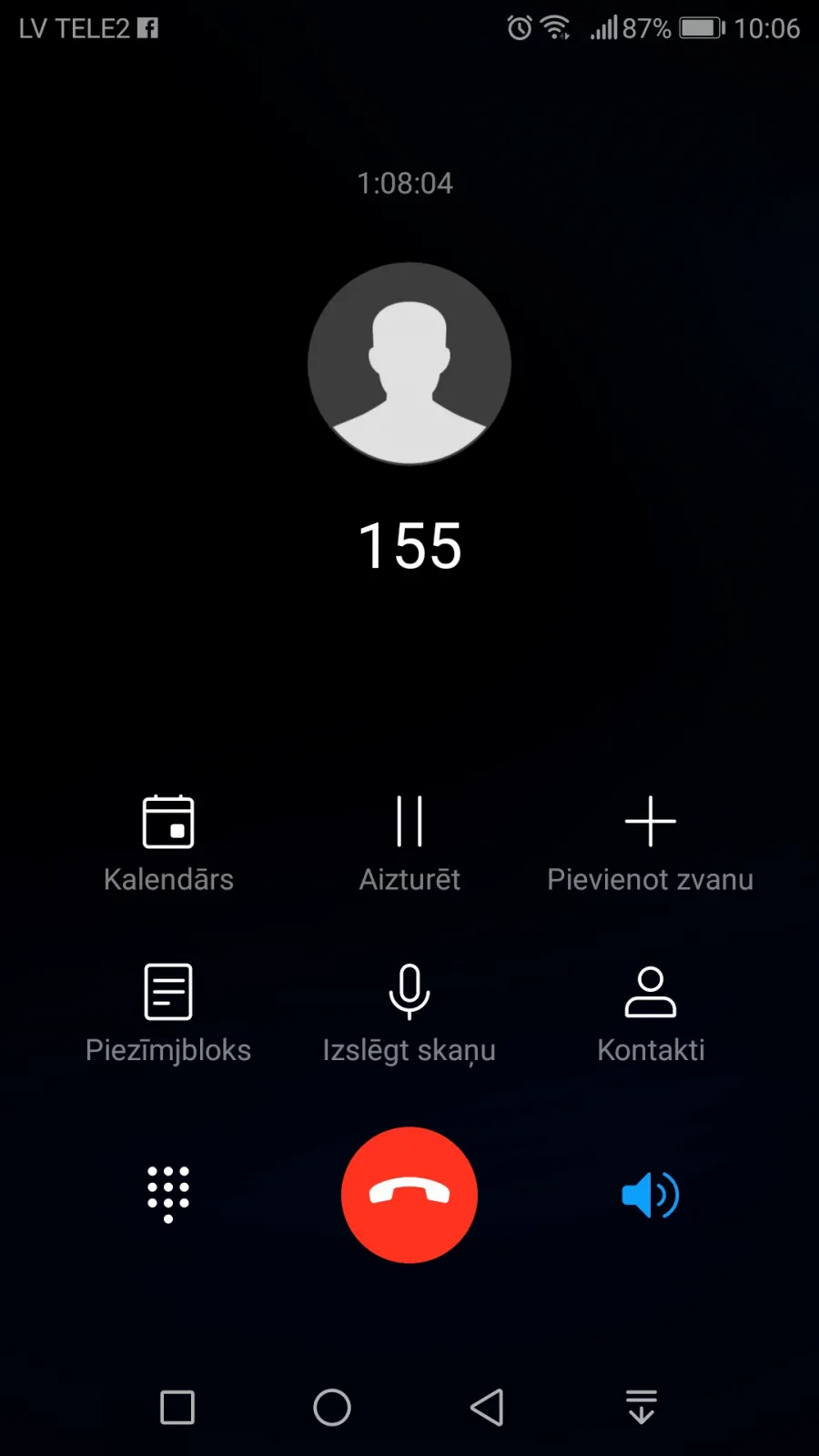This screenshot has width=819, height=1456.
Task: Open the dial pad keypad
Action: pos(168,1195)
